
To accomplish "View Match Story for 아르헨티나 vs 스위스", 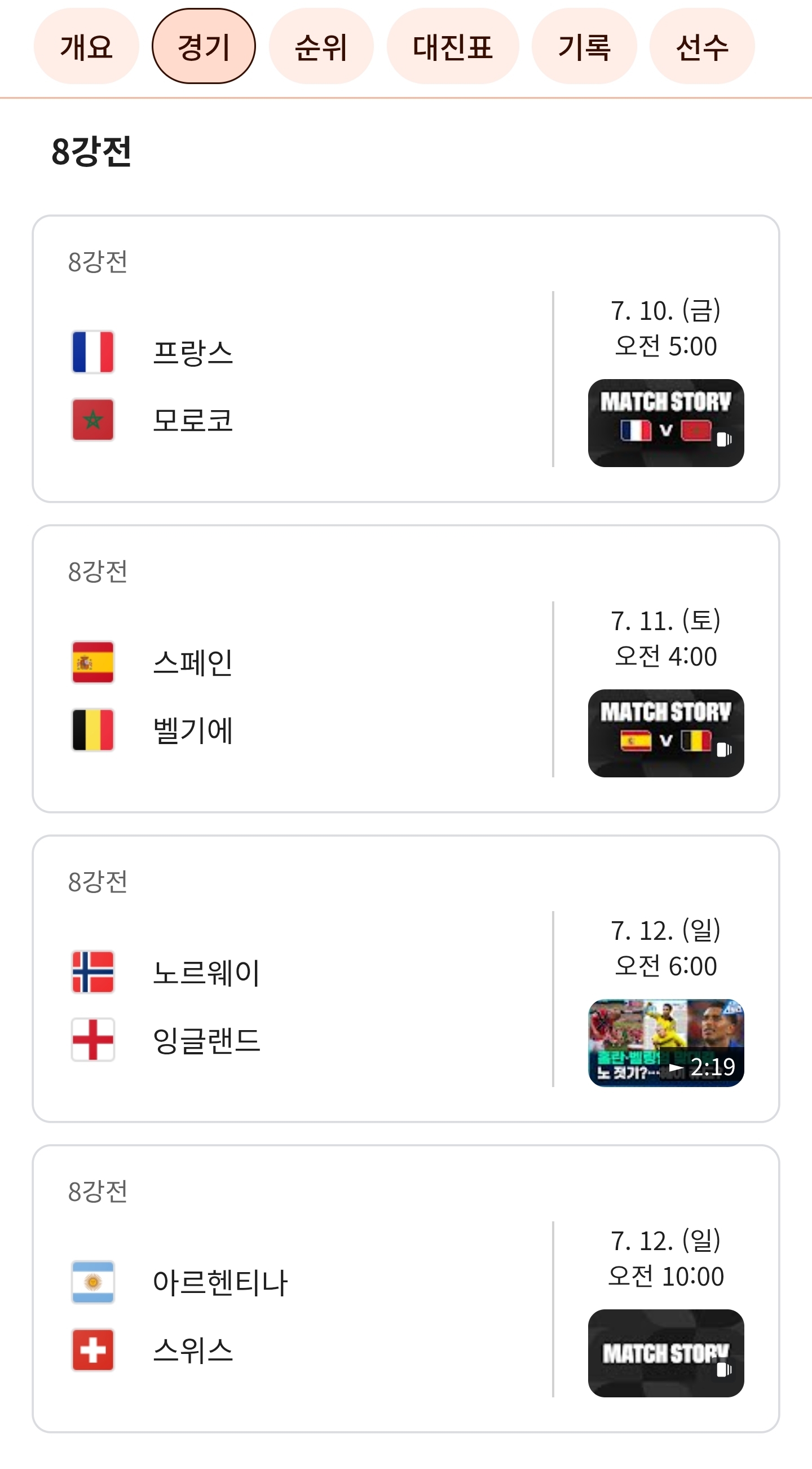I will (665, 1353).
